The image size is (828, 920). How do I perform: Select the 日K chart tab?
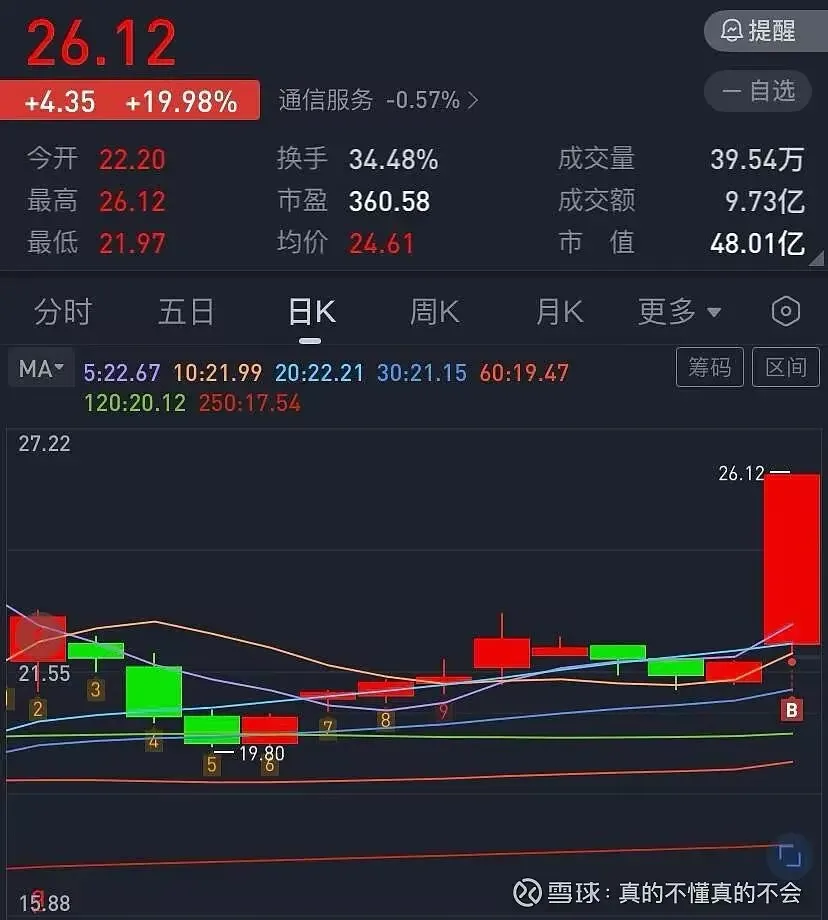(x=311, y=312)
